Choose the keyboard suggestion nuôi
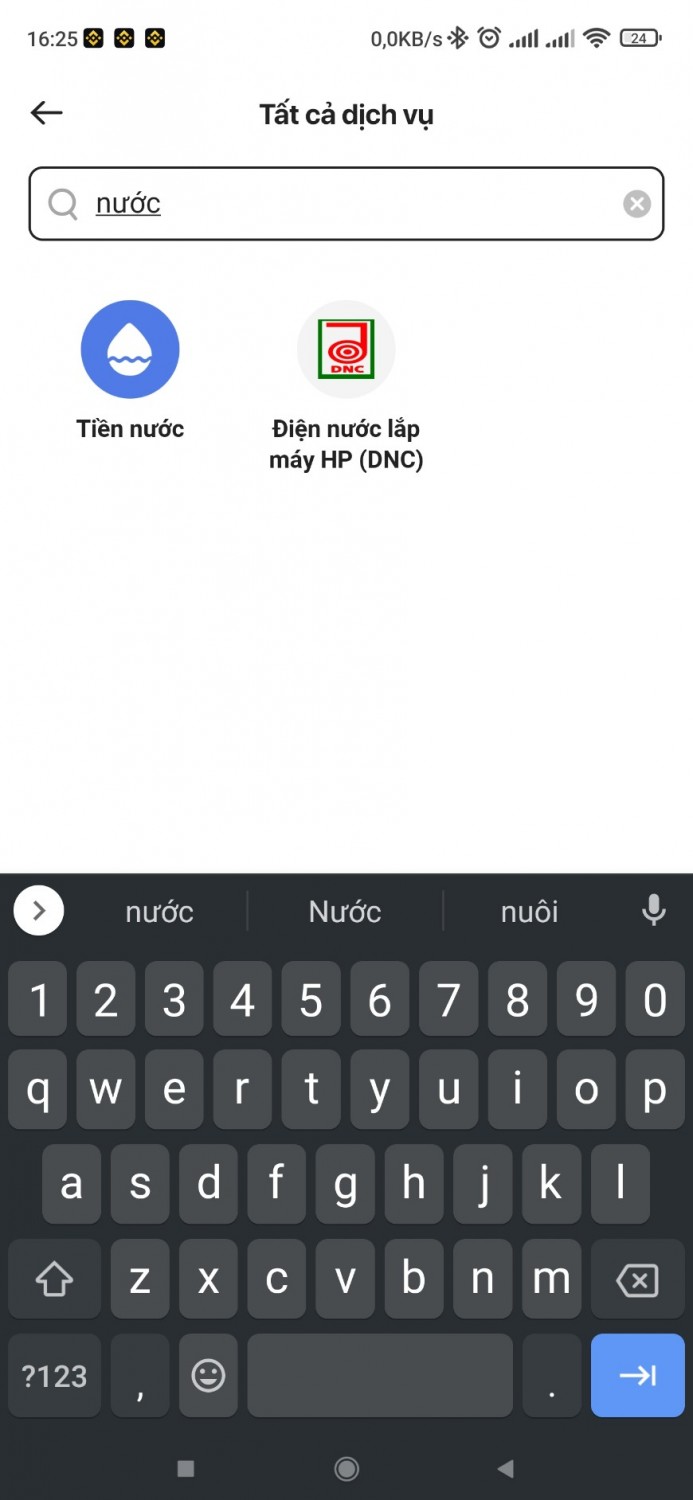Viewport: 693px width, 1500px height. (529, 912)
